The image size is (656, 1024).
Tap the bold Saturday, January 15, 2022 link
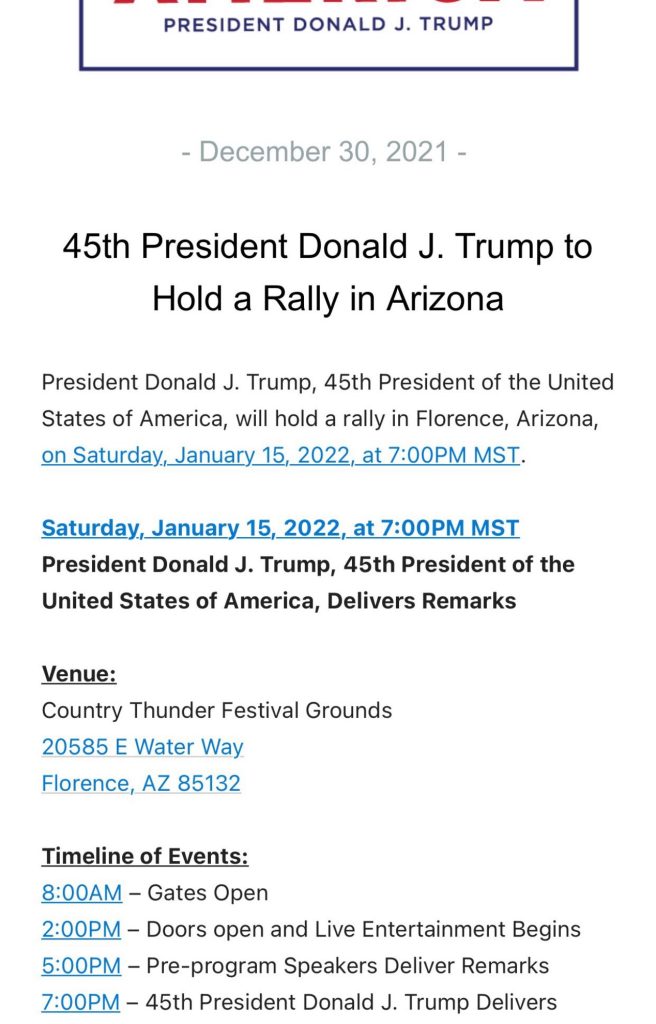tap(280, 528)
